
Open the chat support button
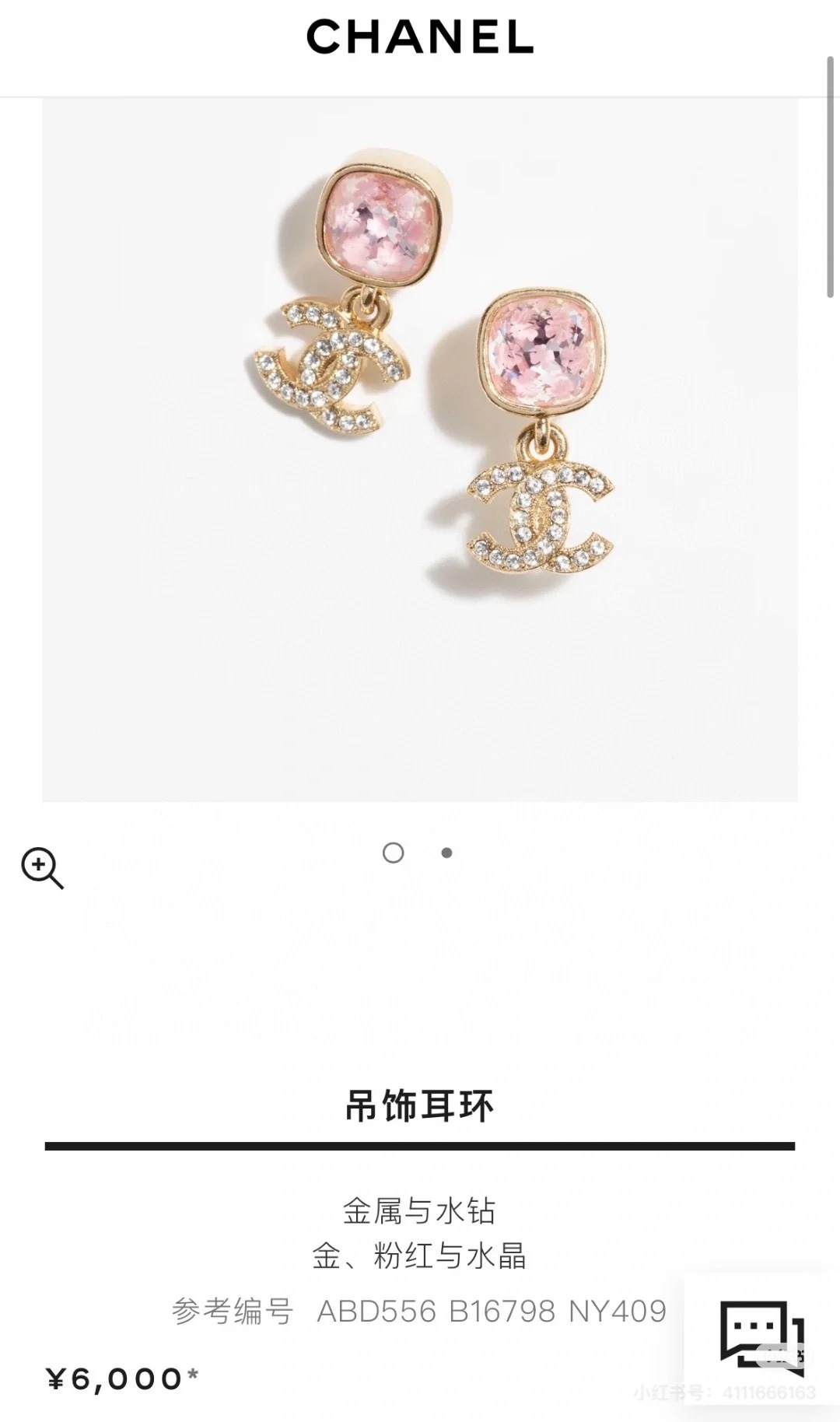pyautogui.click(x=761, y=1333)
